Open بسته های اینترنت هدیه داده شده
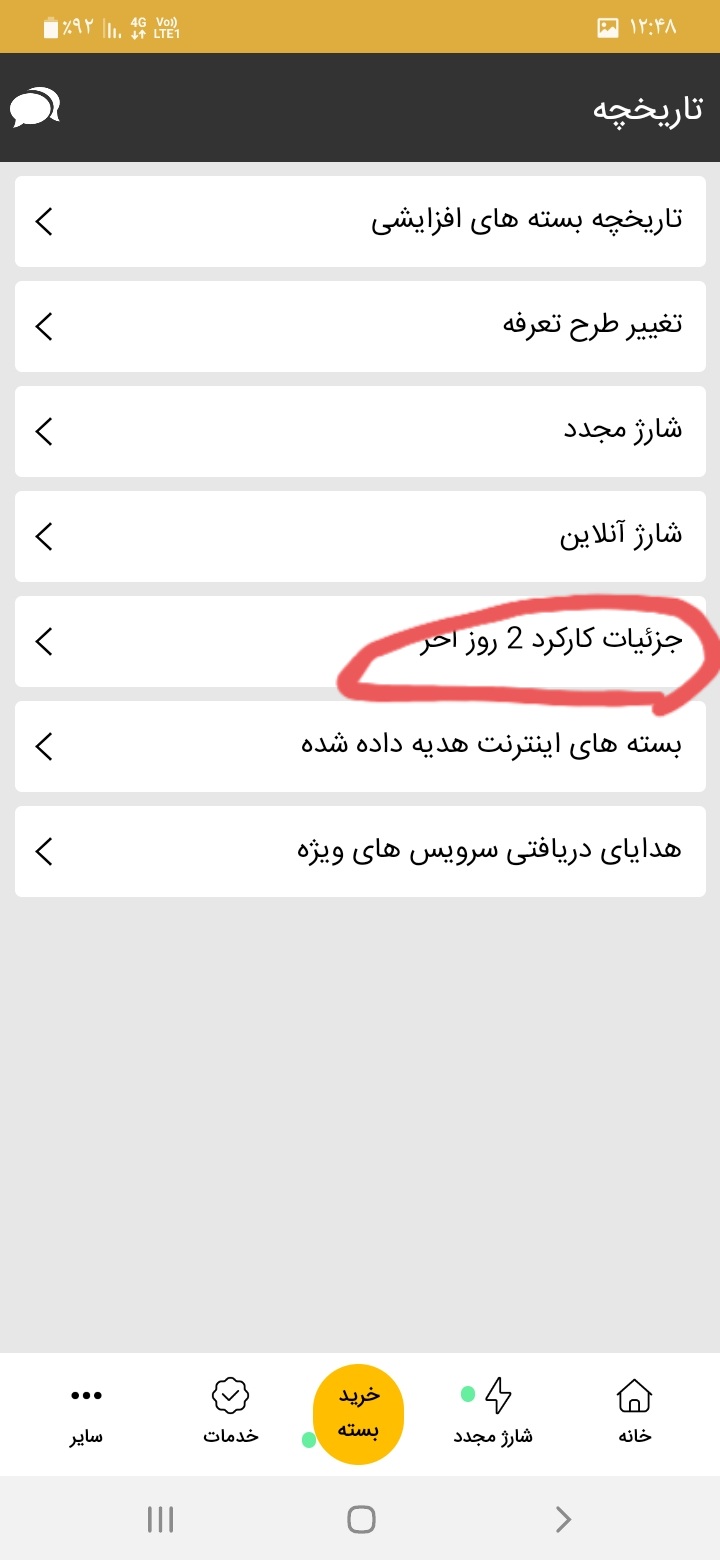Screen dimensions: 720x1560 pos(360,746)
